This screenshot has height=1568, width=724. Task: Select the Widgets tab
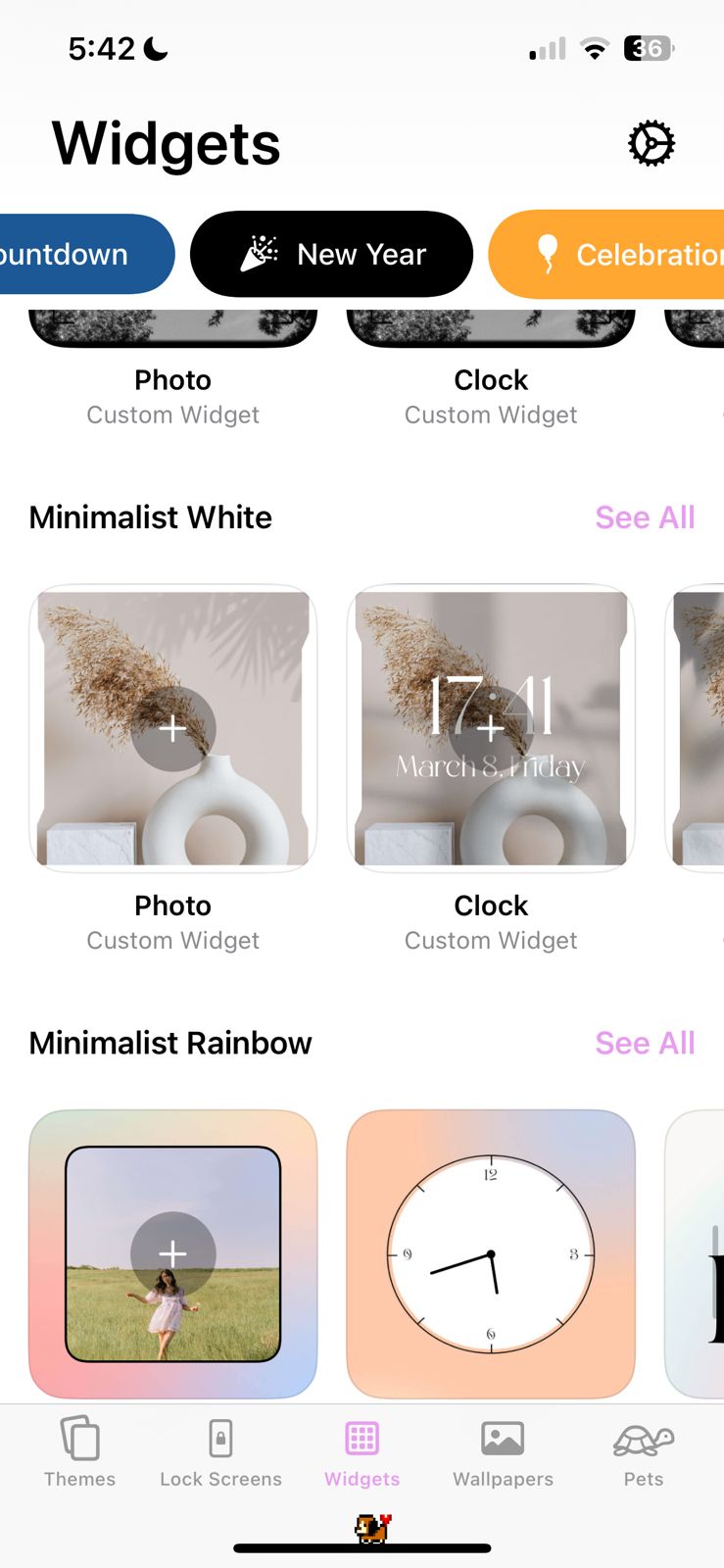click(x=362, y=1452)
